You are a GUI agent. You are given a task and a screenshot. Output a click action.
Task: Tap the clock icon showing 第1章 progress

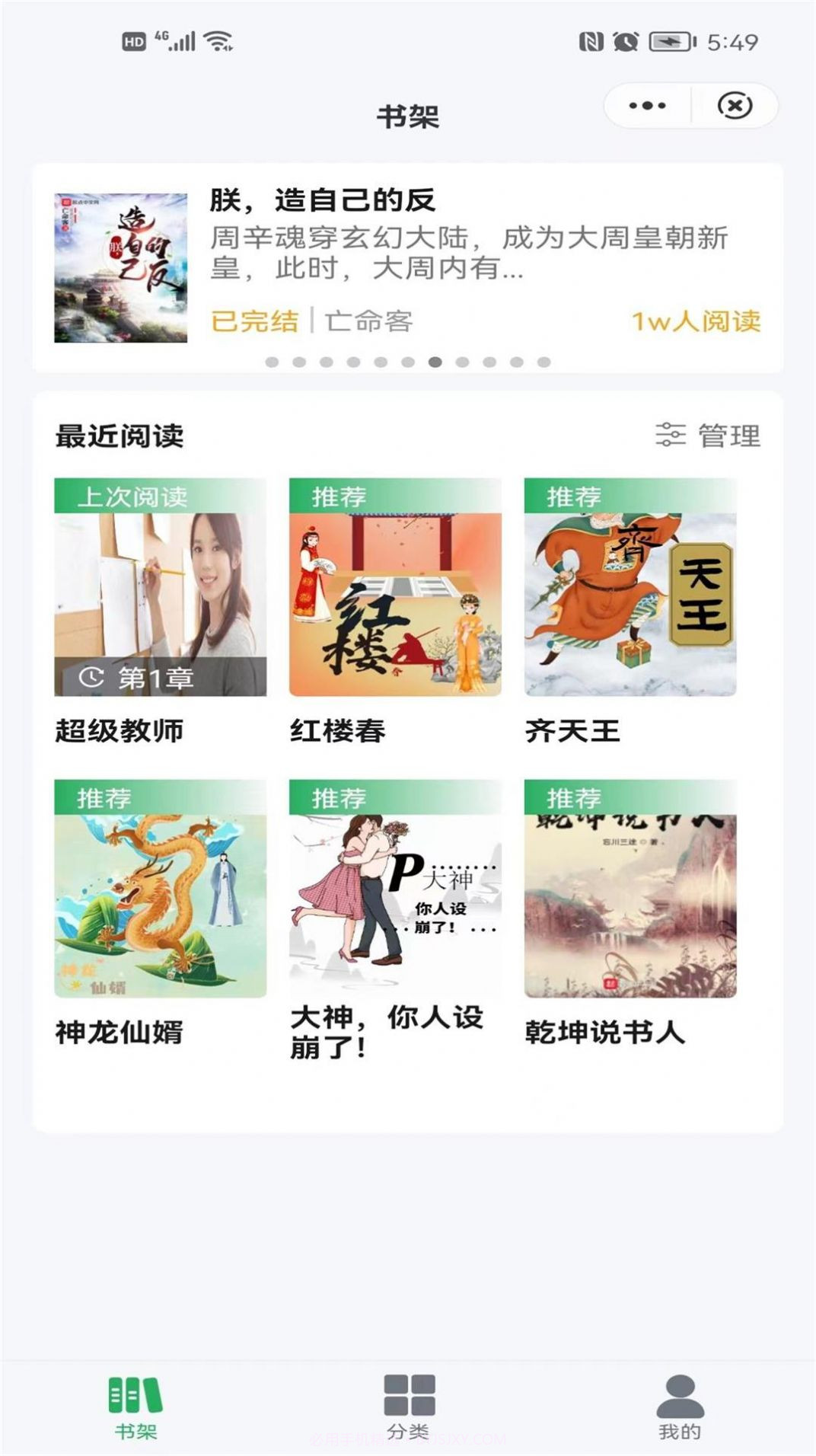click(x=91, y=675)
